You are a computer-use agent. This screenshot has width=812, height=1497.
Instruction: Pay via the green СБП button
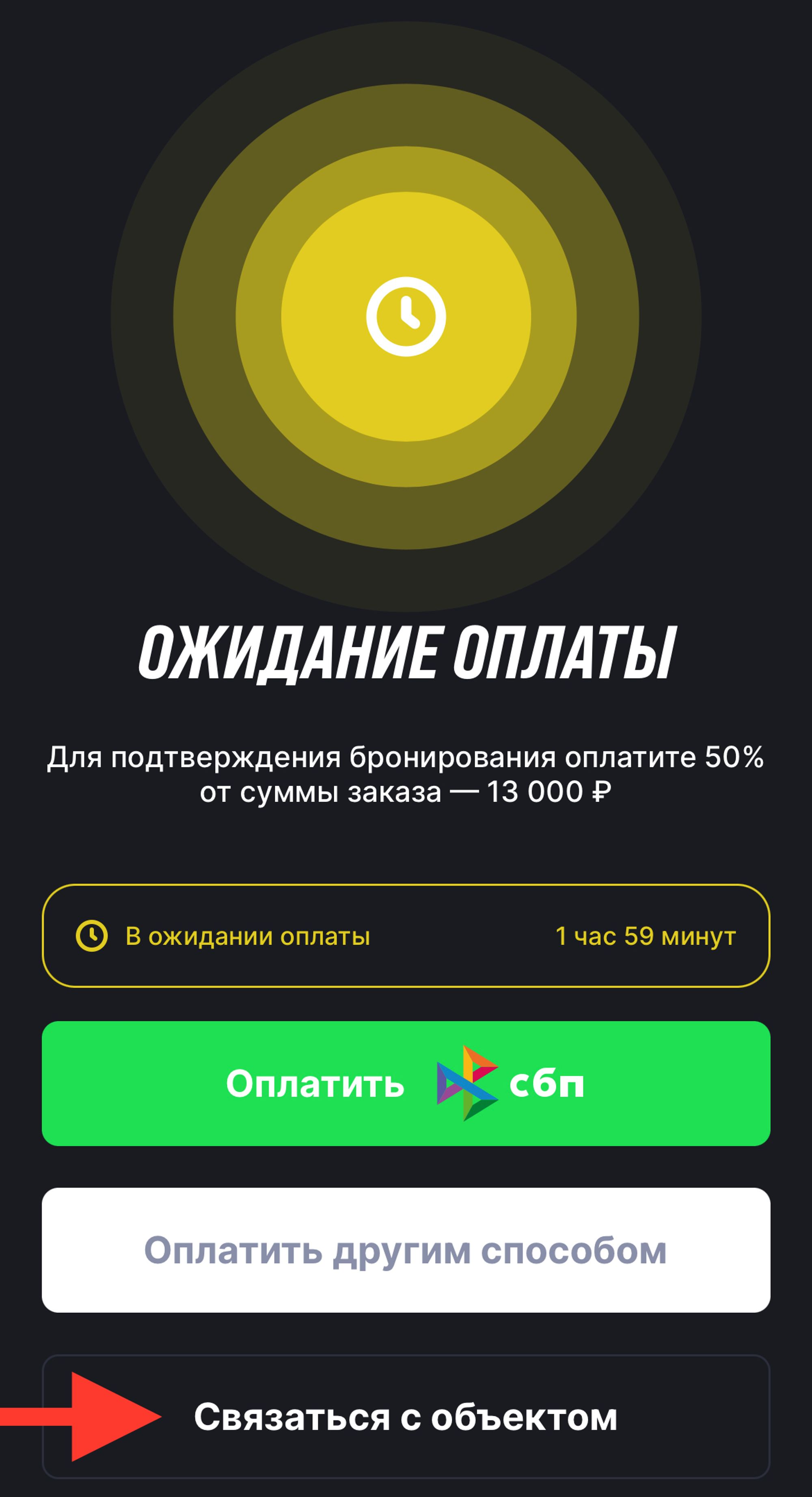[406, 1084]
